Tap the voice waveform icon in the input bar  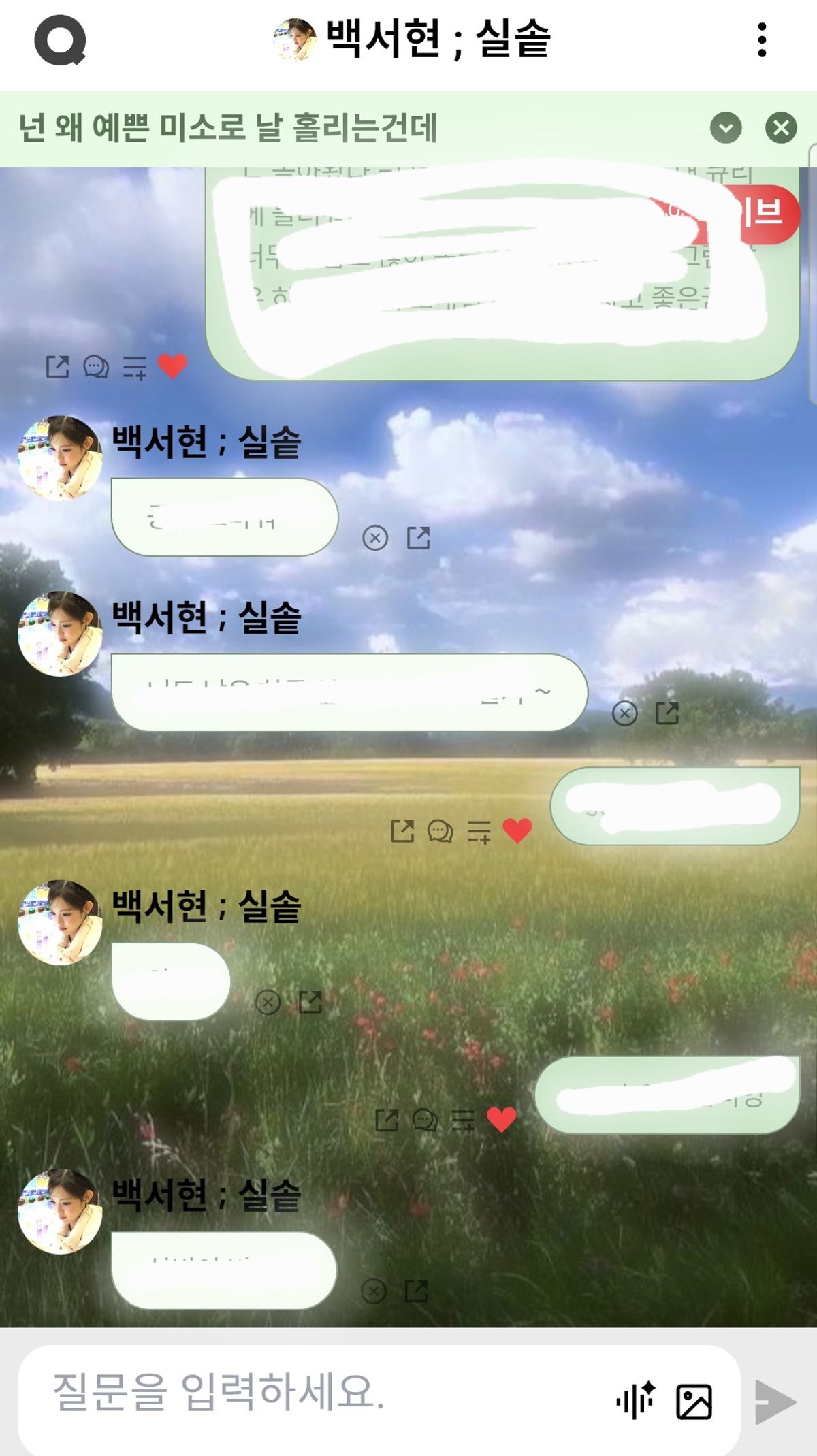[x=635, y=1401]
